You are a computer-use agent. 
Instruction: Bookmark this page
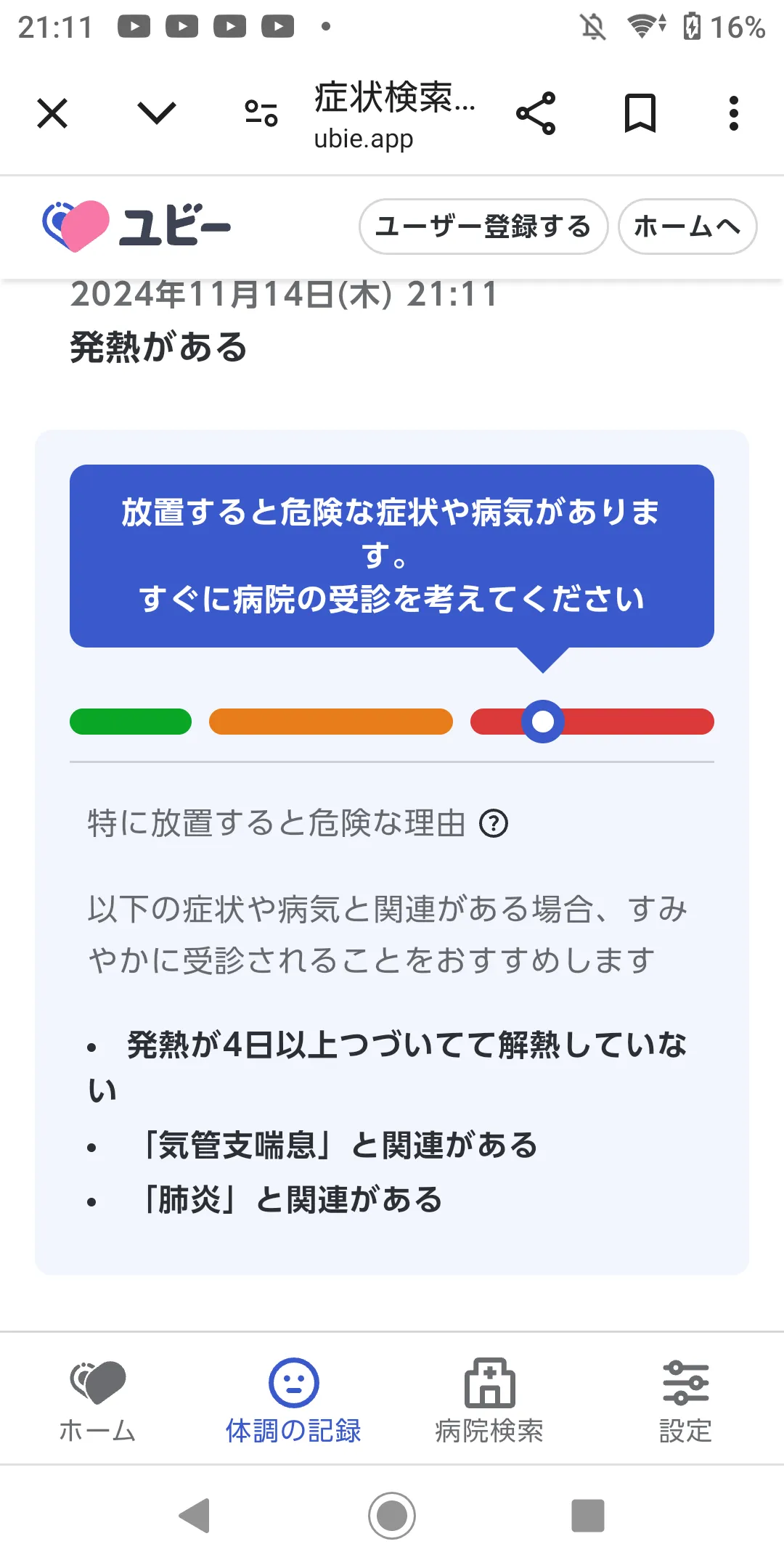pyautogui.click(x=640, y=113)
